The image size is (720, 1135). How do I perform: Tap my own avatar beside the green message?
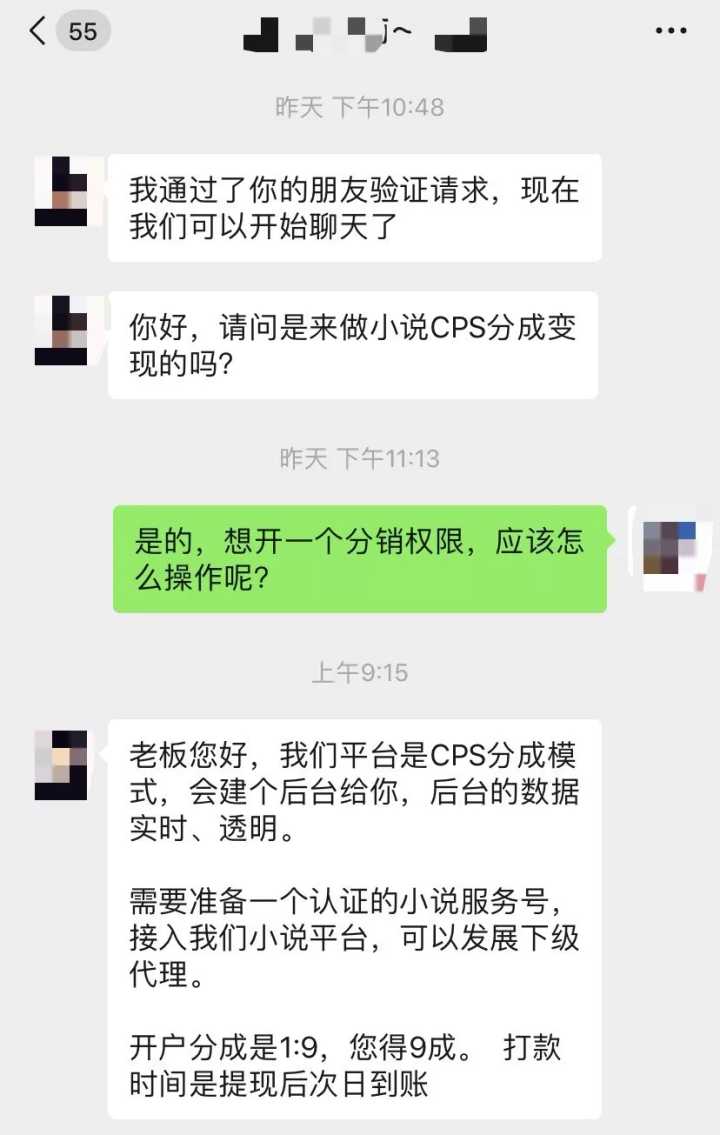[668, 548]
